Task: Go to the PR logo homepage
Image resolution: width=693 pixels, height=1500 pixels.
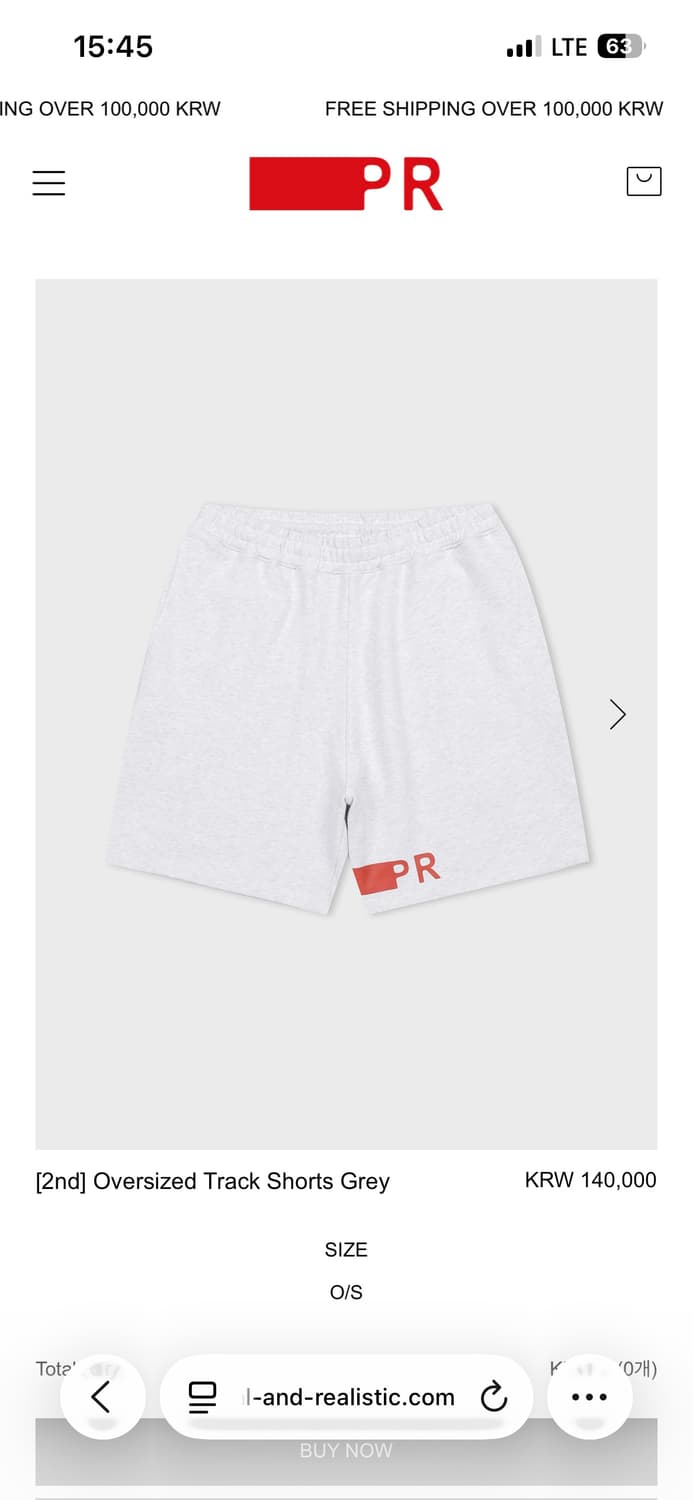Action: [346, 184]
